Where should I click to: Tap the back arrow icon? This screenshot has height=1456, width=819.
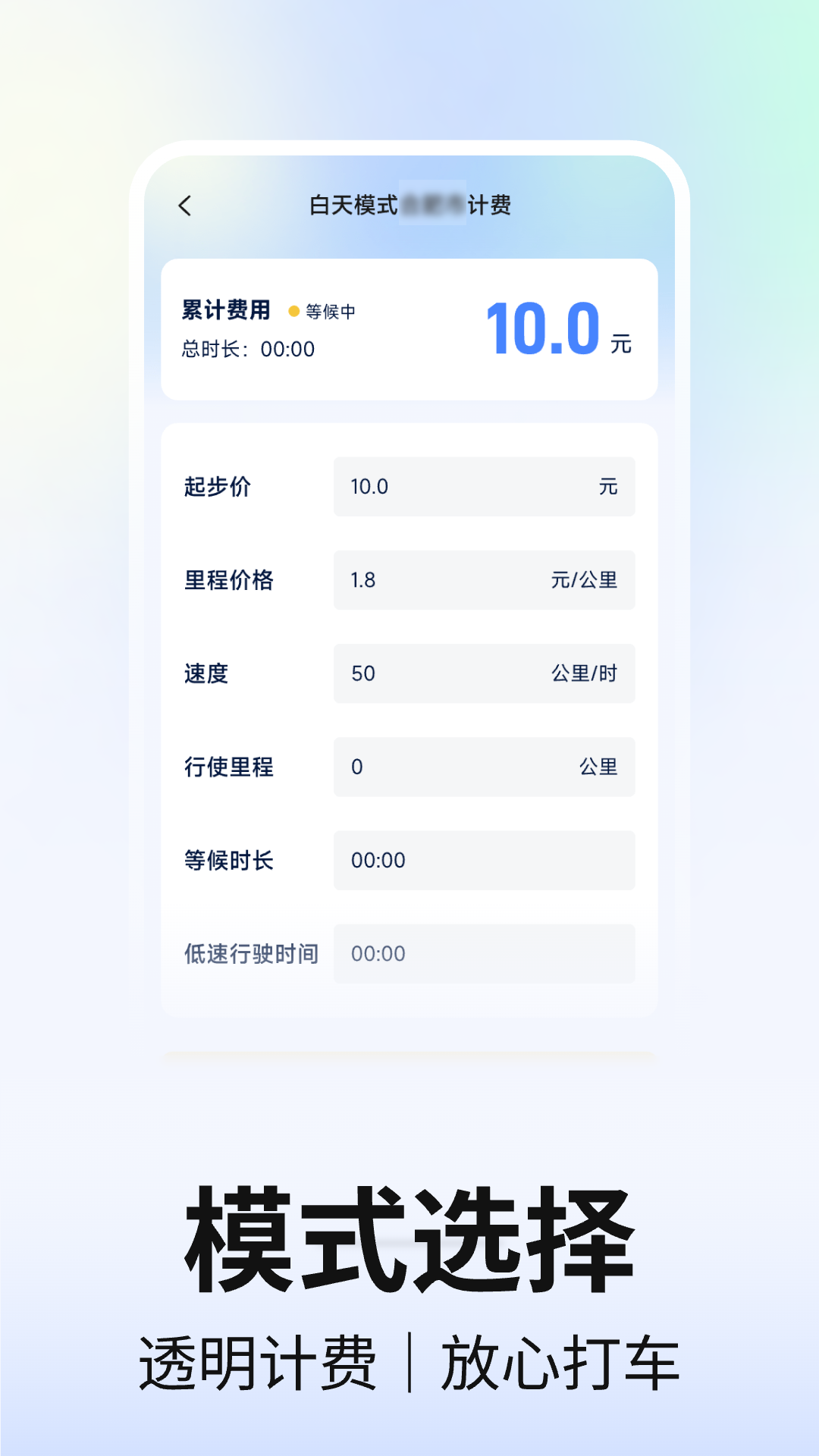pyautogui.click(x=184, y=206)
